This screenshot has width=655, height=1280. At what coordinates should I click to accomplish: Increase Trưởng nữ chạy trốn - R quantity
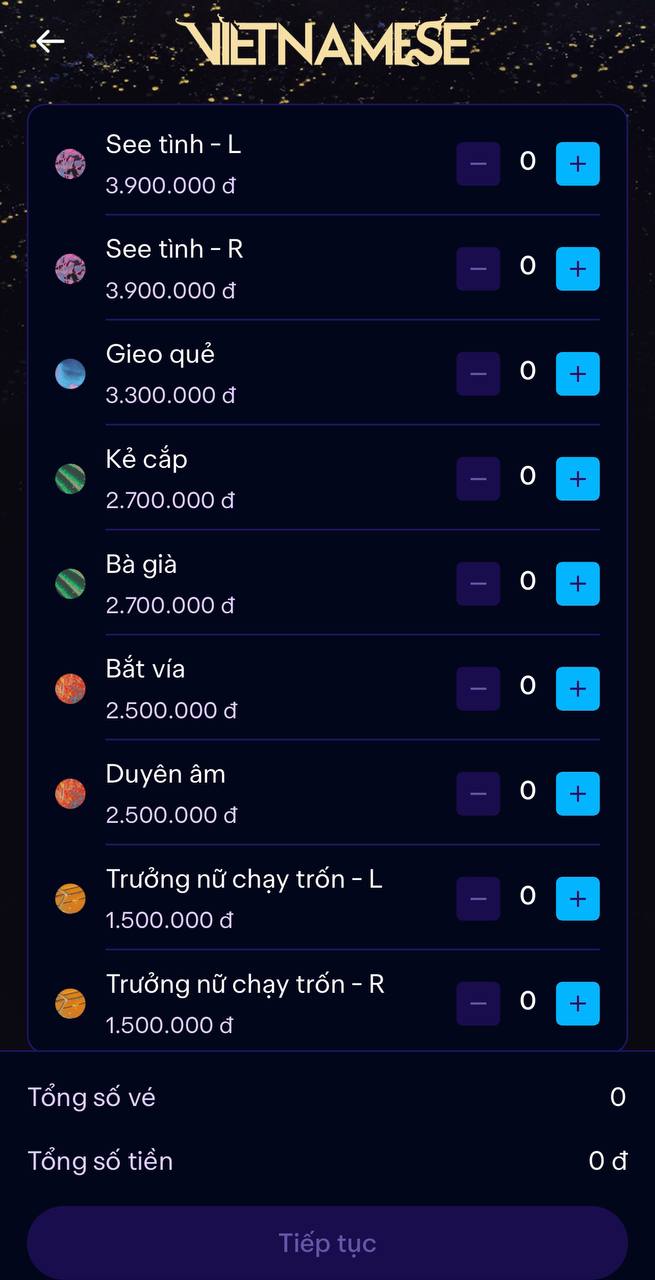pos(577,1004)
